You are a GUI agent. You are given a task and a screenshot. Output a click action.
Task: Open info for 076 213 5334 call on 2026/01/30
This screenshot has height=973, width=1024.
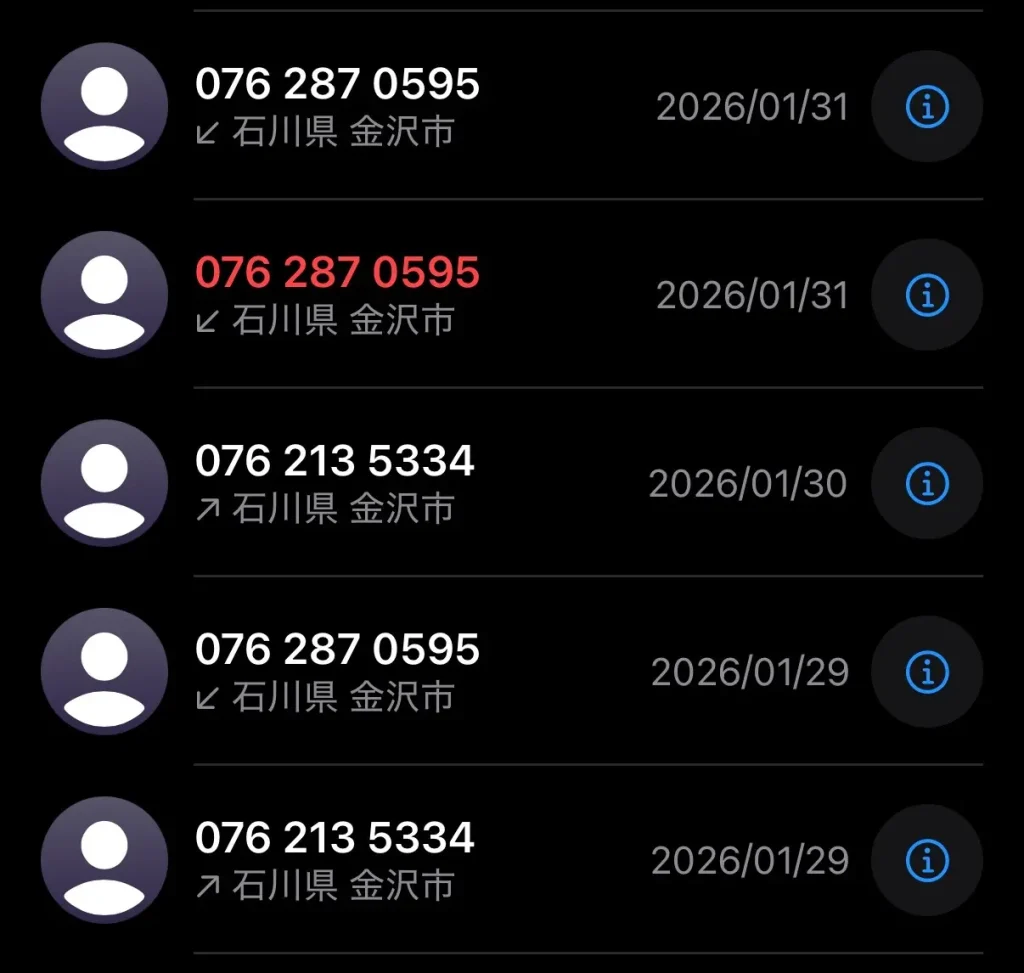(x=926, y=483)
